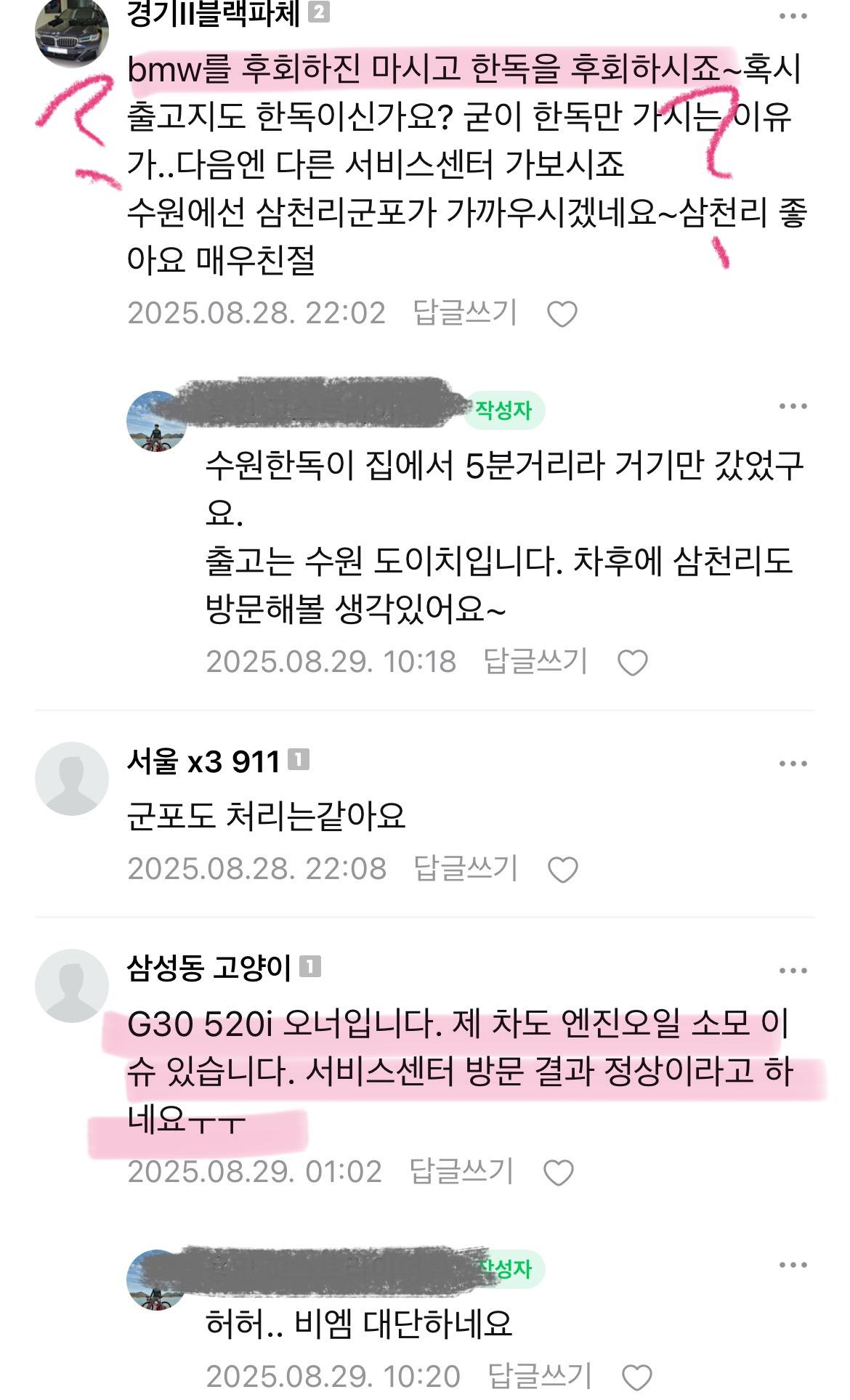Reply to the author's 10:18 comment

535,661
